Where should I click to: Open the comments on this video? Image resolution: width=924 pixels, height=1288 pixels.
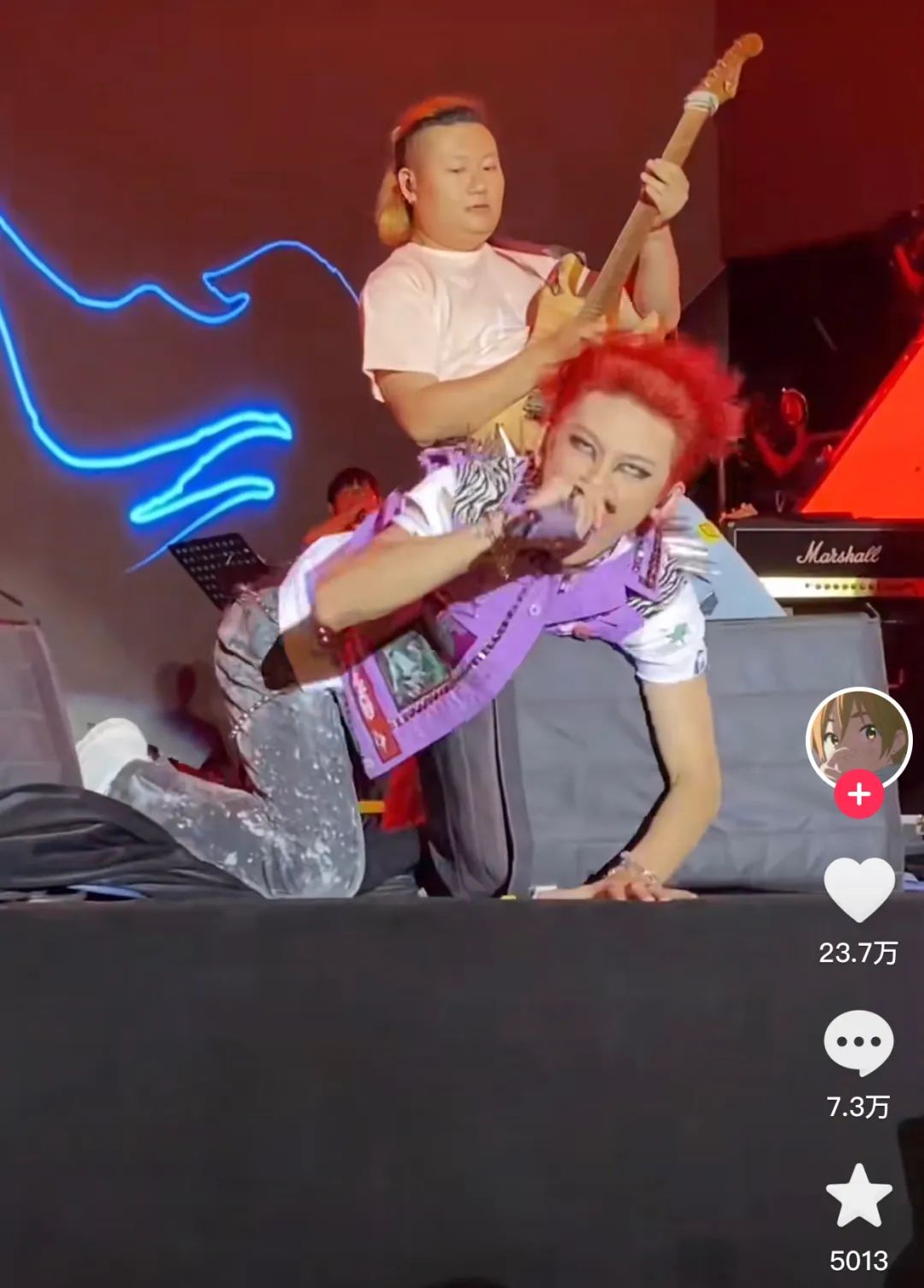tap(858, 1042)
